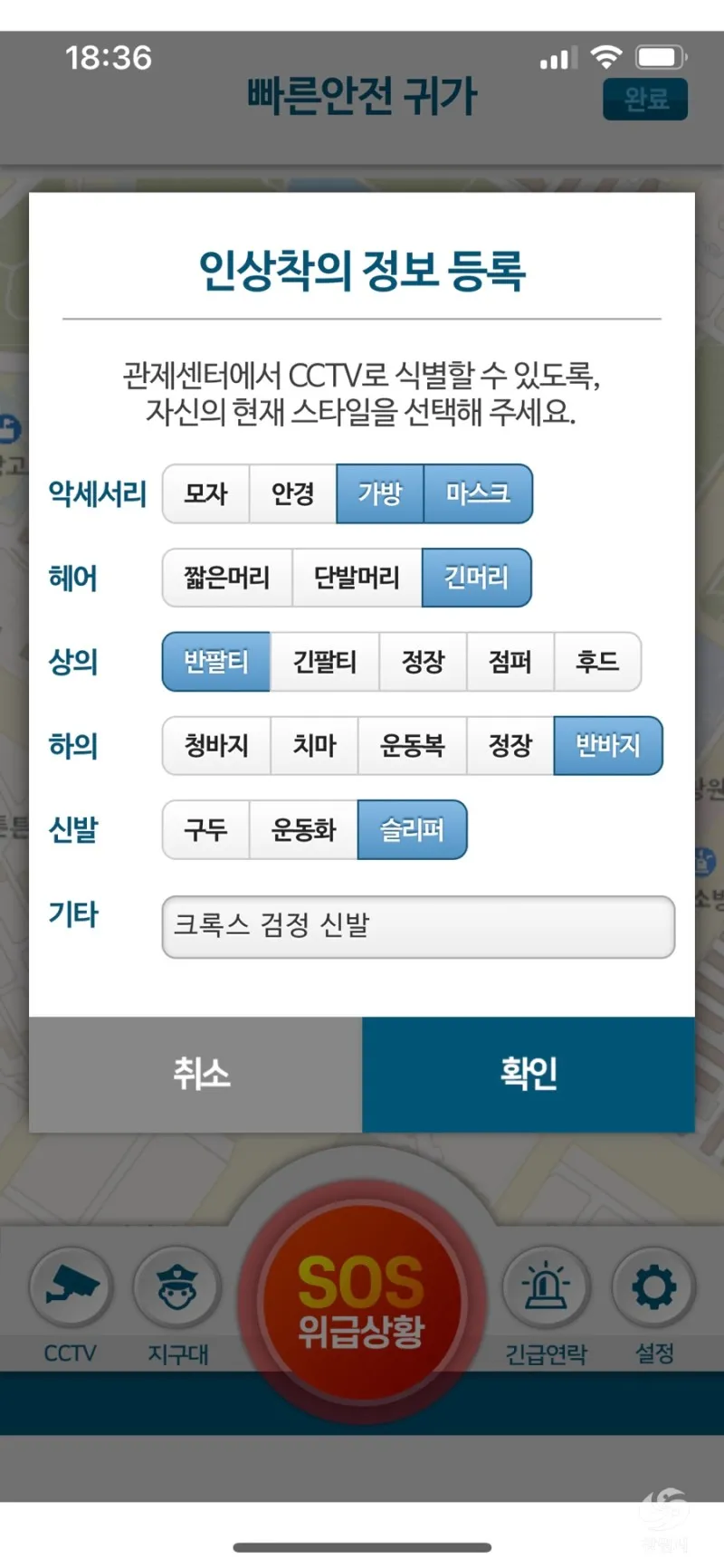Confirm registration with 확인
The image size is (724, 1568).
click(529, 1074)
